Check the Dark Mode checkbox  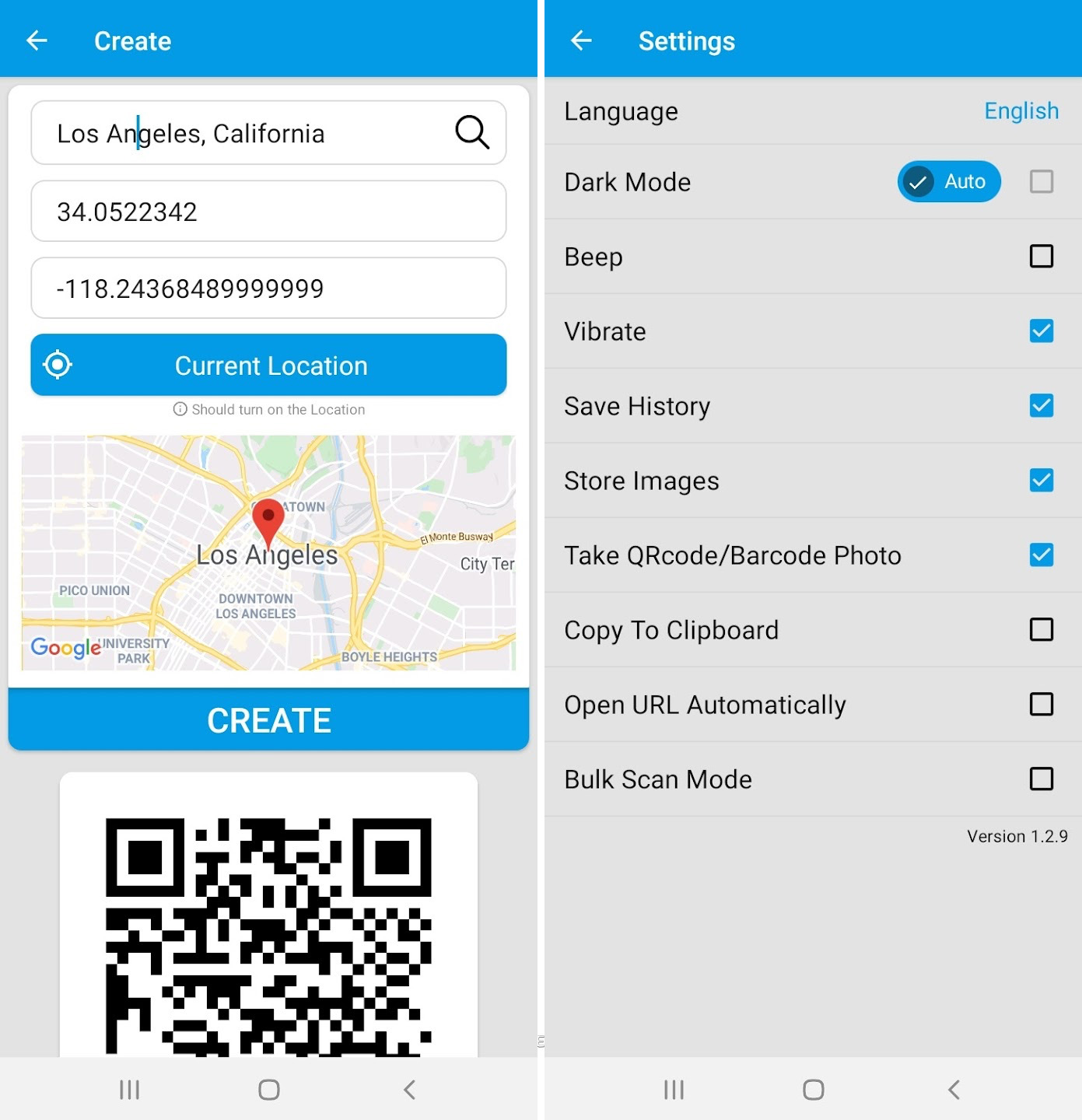(1041, 182)
